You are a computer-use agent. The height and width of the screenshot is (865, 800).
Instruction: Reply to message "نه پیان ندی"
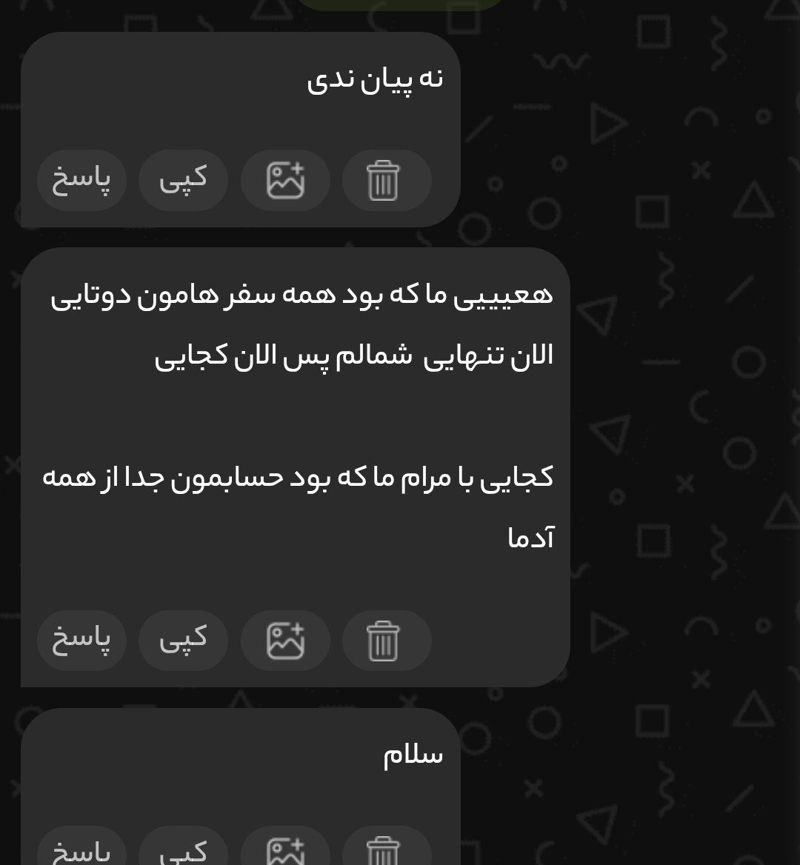click(82, 180)
